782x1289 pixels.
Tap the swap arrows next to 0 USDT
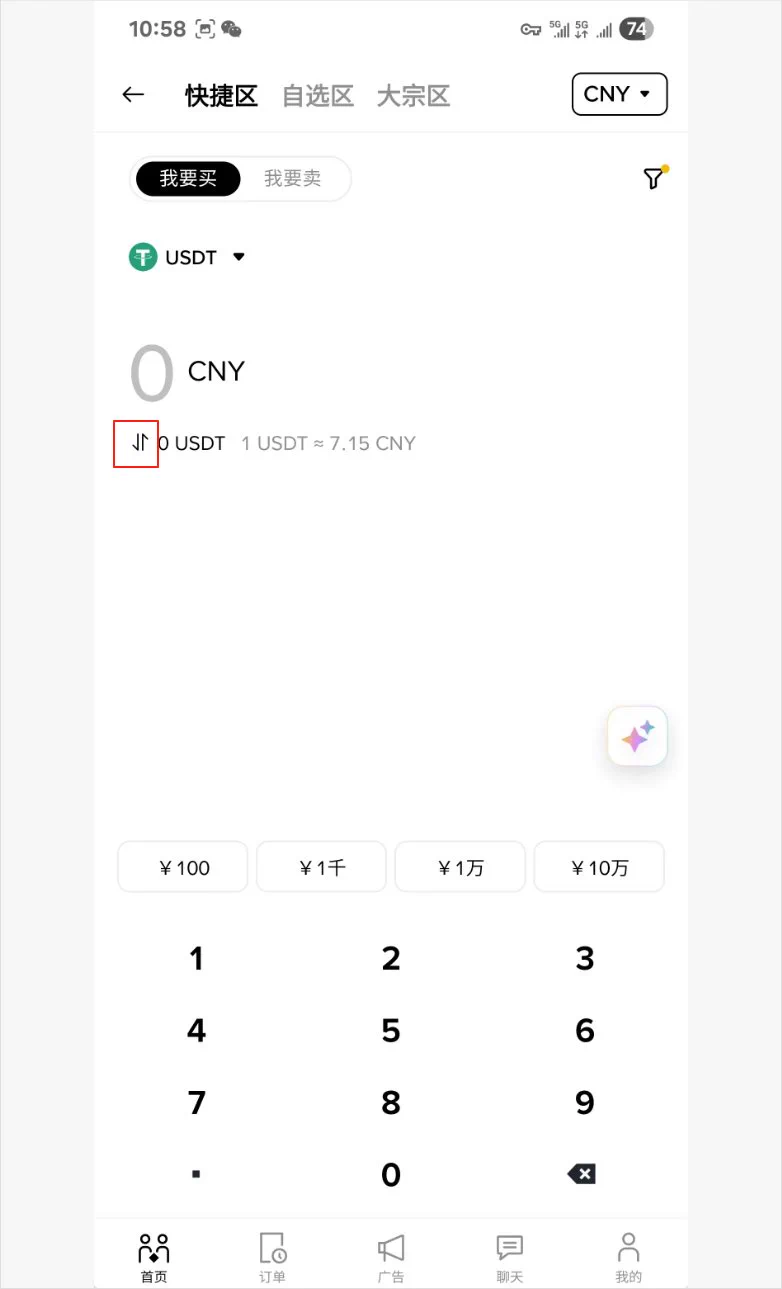tap(139, 442)
